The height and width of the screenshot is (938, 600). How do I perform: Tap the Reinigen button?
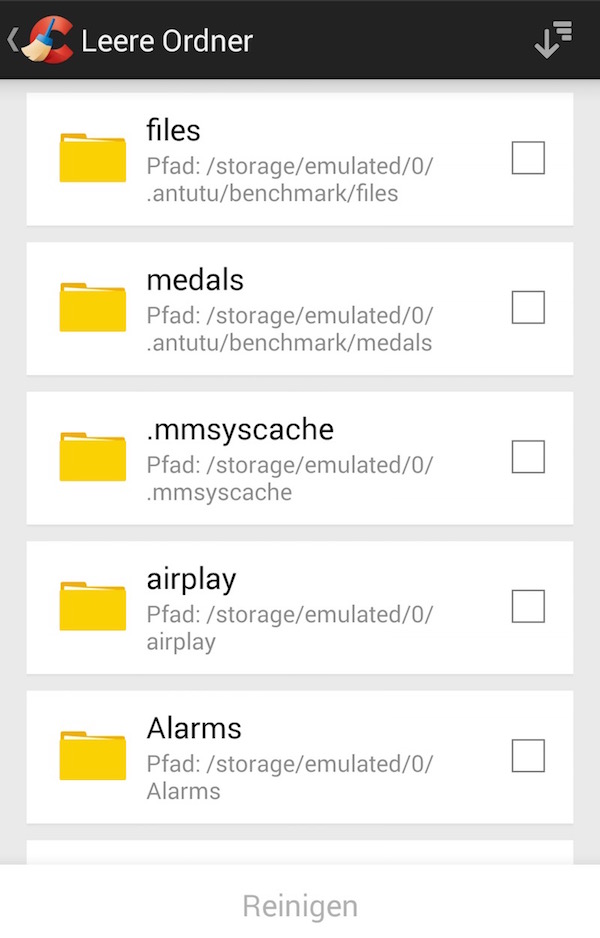pyautogui.click(x=300, y=906)
